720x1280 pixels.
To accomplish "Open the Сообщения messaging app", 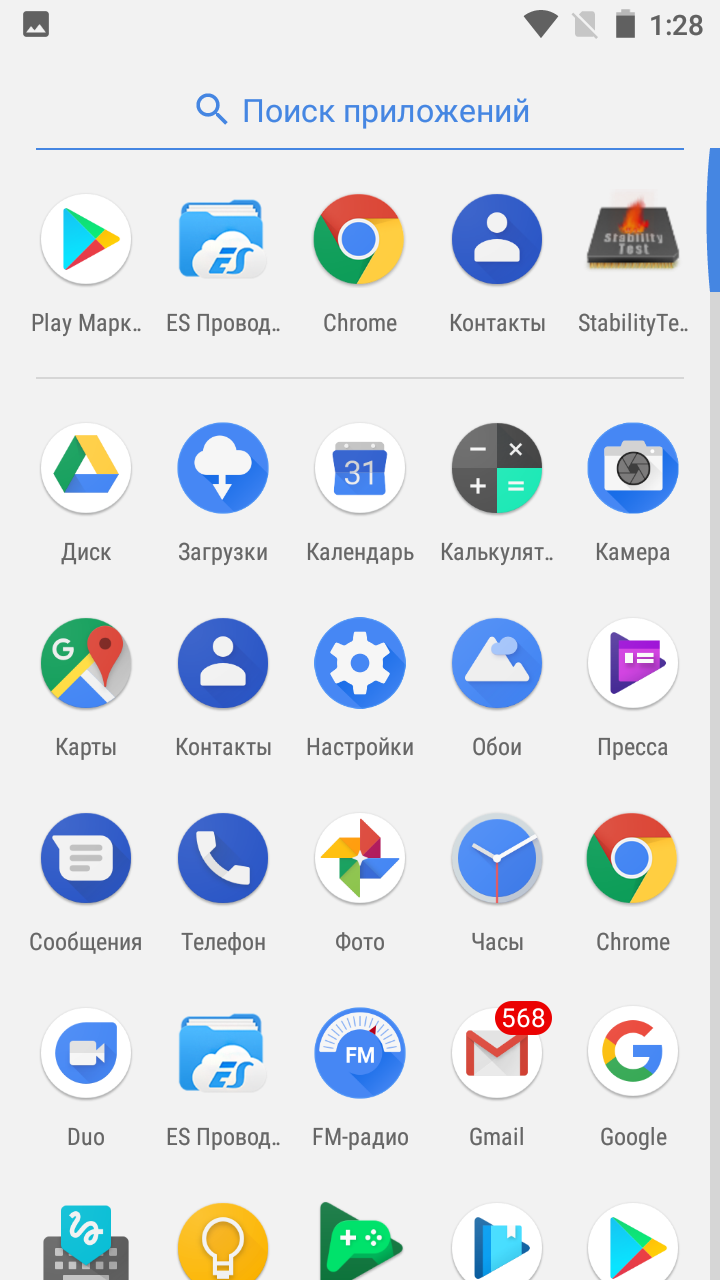I will coord(86,858).
